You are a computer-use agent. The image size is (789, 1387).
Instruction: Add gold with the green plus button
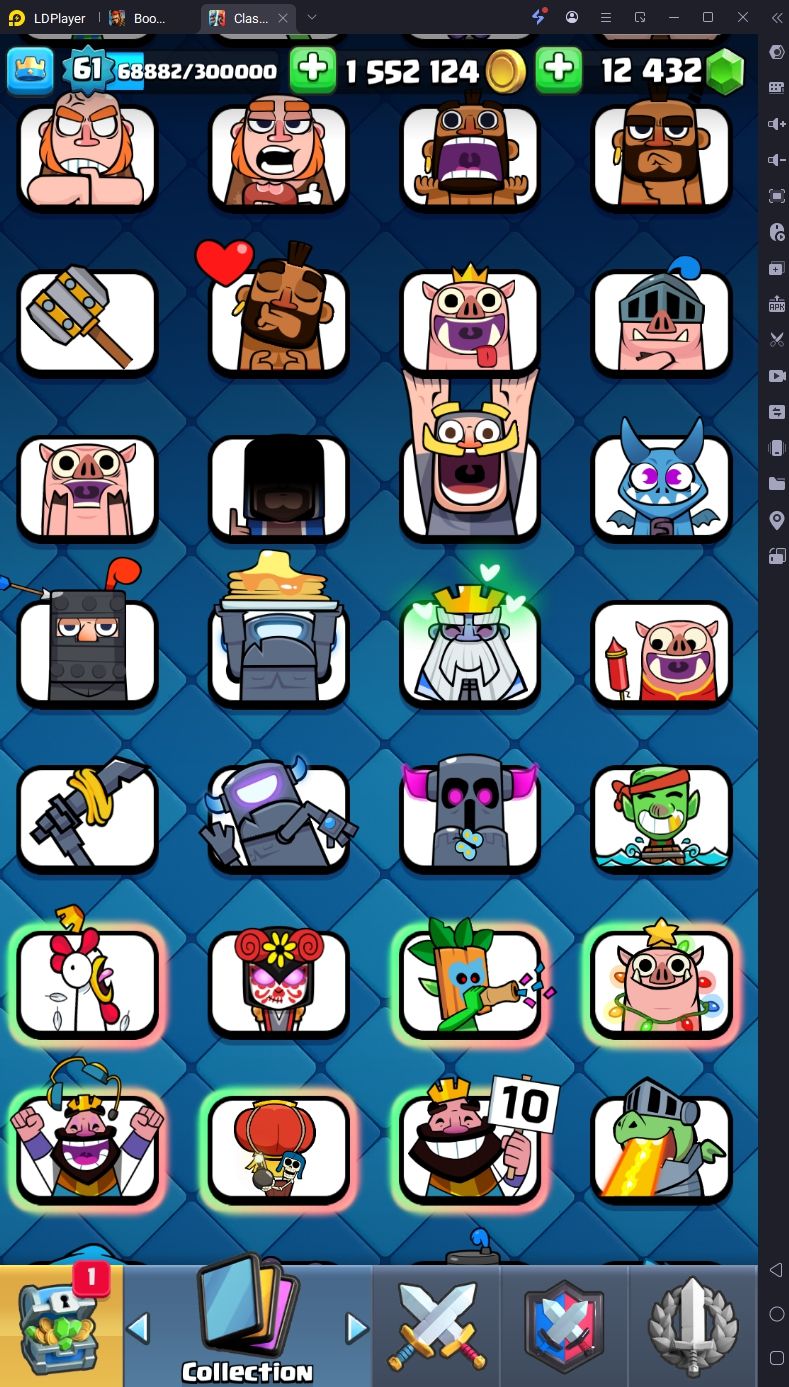point(313,70)
